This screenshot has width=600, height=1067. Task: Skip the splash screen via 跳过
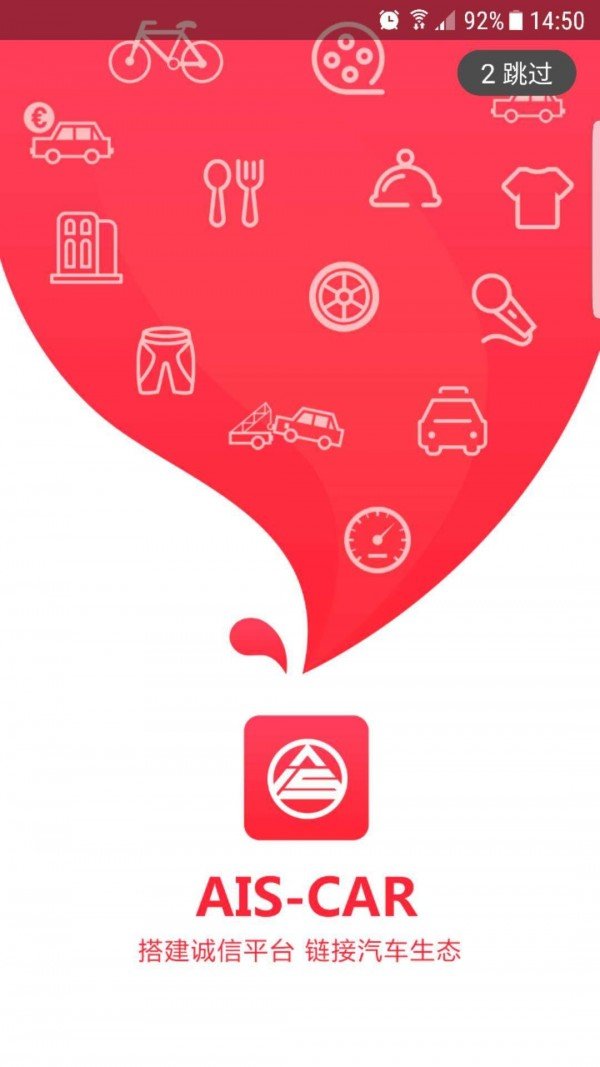(x=516, y=73)
